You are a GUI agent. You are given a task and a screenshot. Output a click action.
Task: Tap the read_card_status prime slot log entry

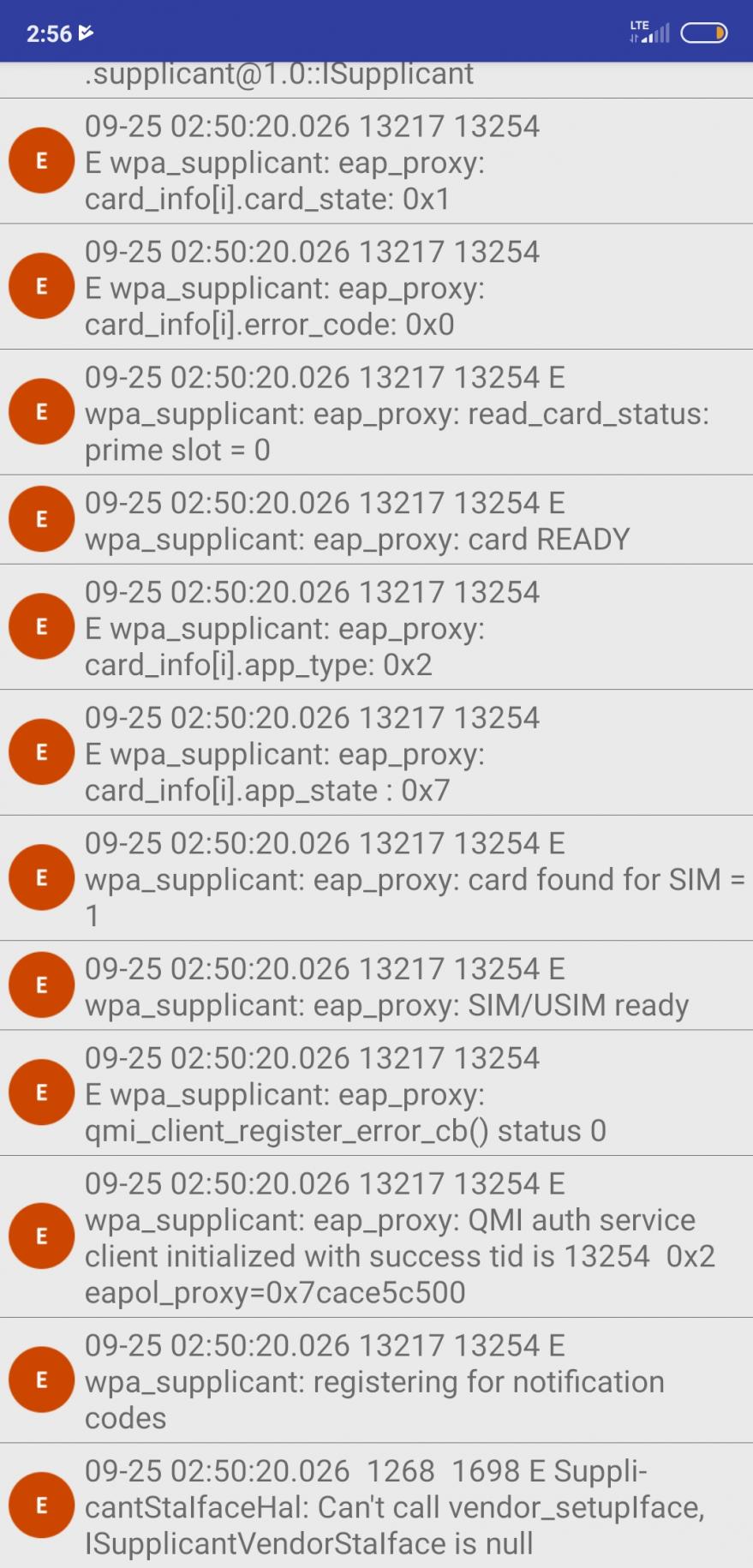pyautogui.click(x=376, y=412)
